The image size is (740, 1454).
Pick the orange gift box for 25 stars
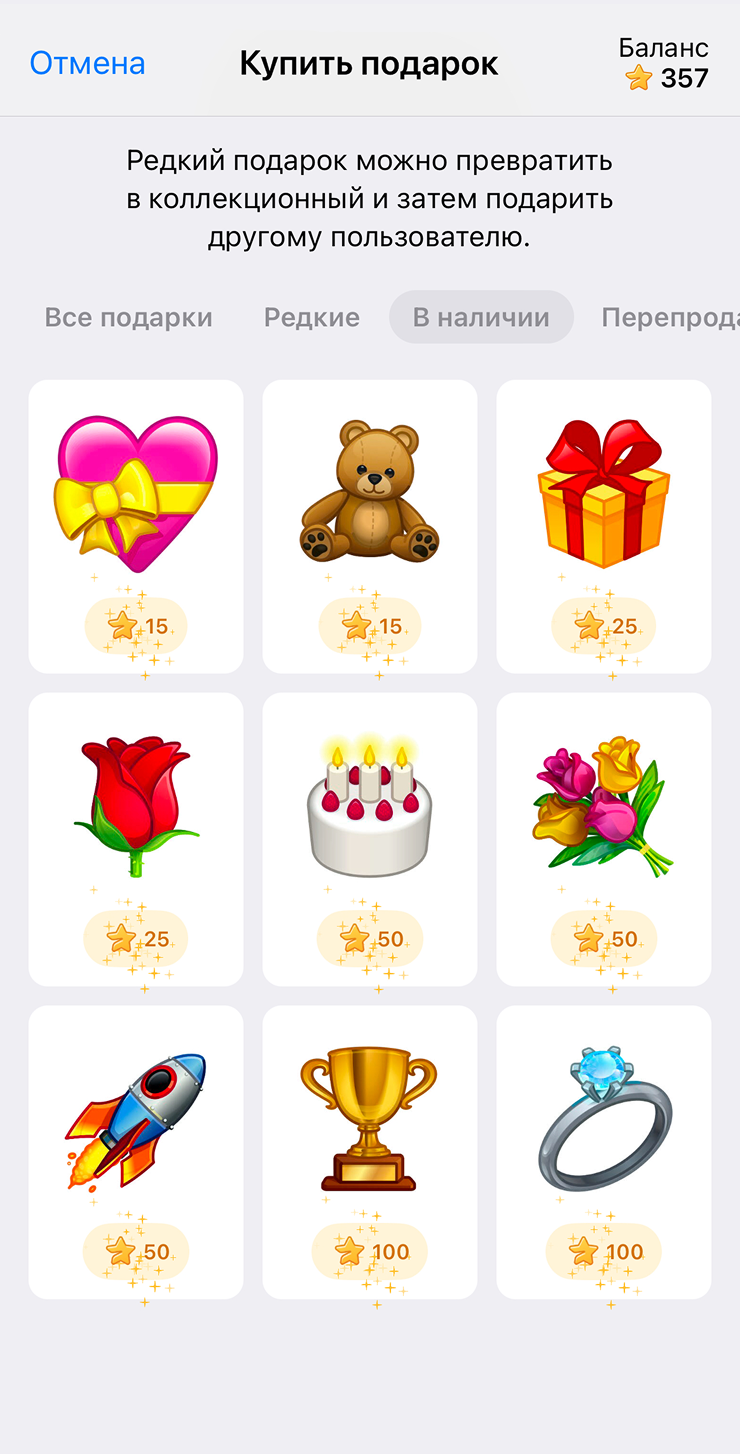(604, 526)
